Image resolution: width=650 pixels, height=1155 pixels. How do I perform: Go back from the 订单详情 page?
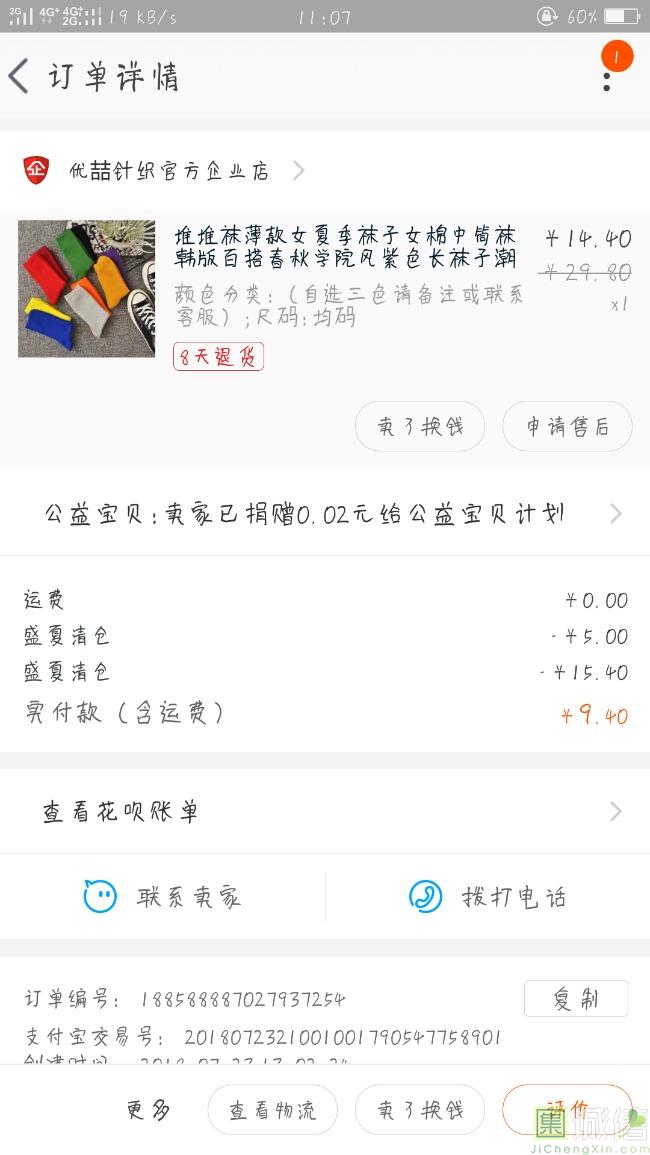(x=20, y=77)
